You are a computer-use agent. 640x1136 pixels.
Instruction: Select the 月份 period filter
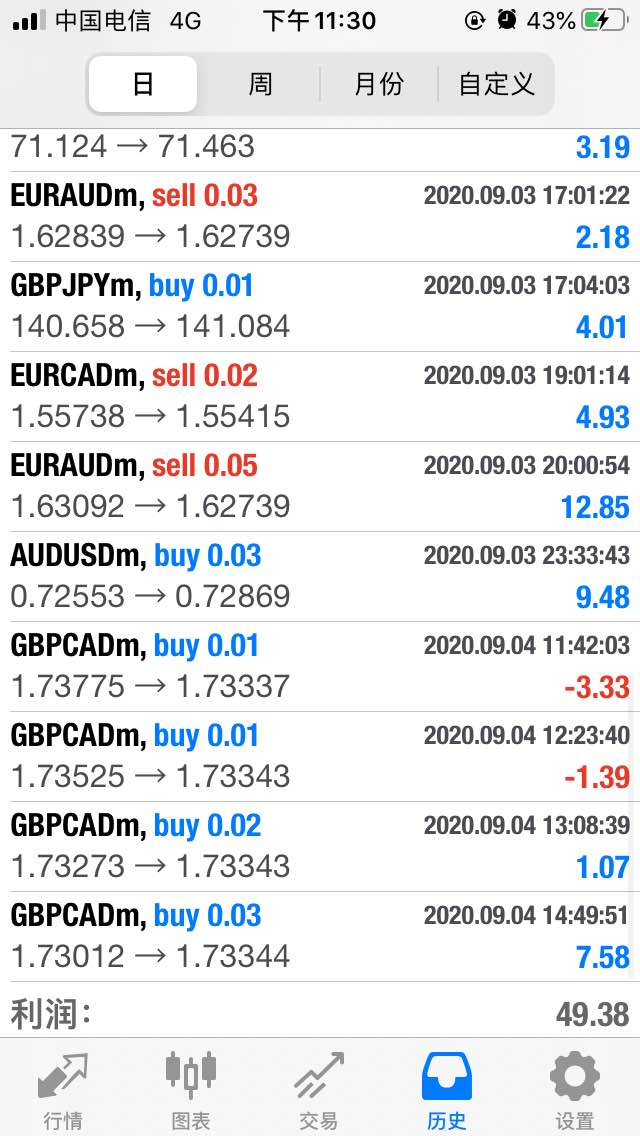click(378, 84)
